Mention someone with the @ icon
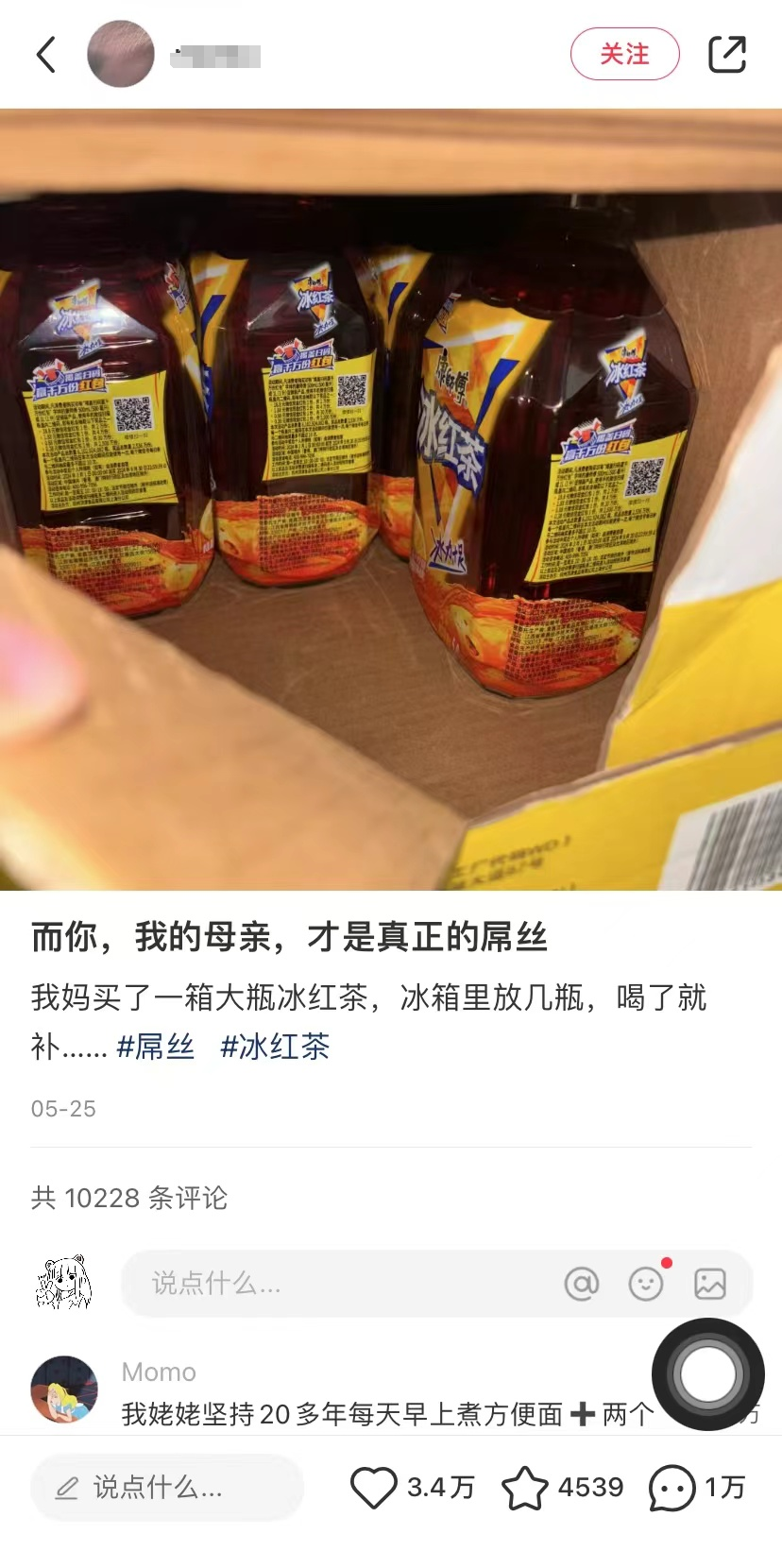 coord(582,1283)
